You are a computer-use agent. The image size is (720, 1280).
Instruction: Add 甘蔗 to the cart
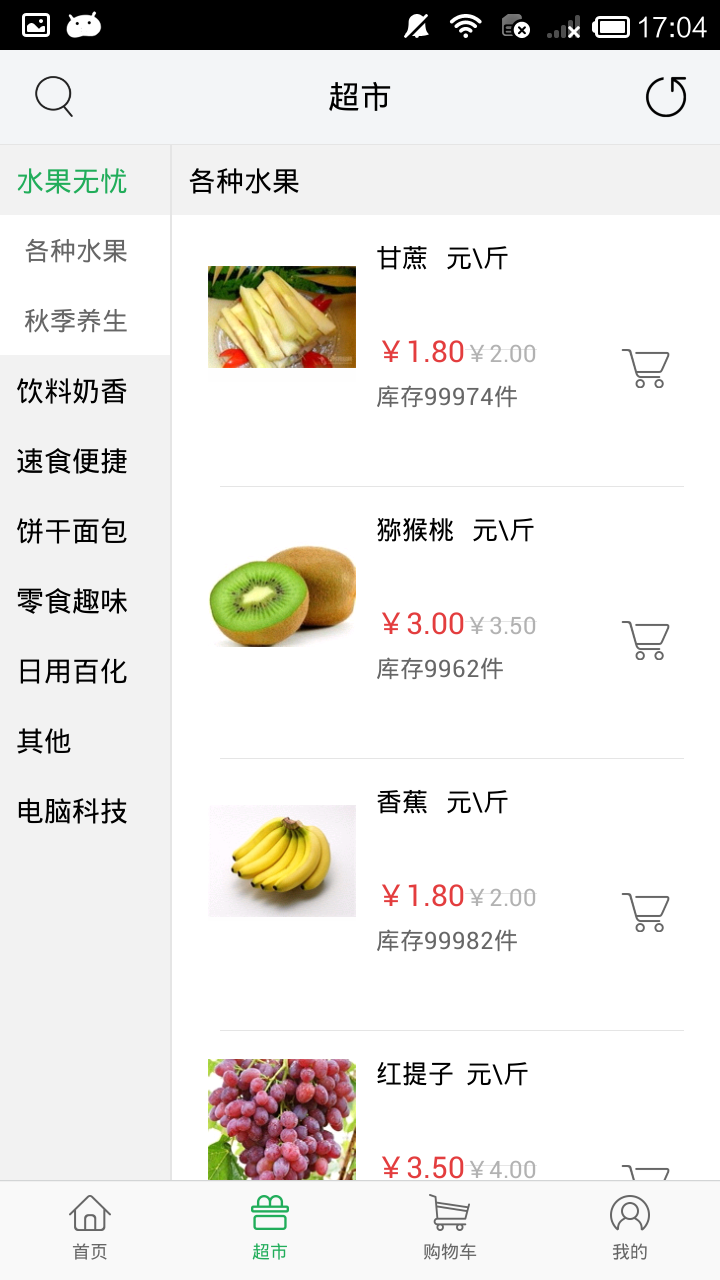[645, 368]
